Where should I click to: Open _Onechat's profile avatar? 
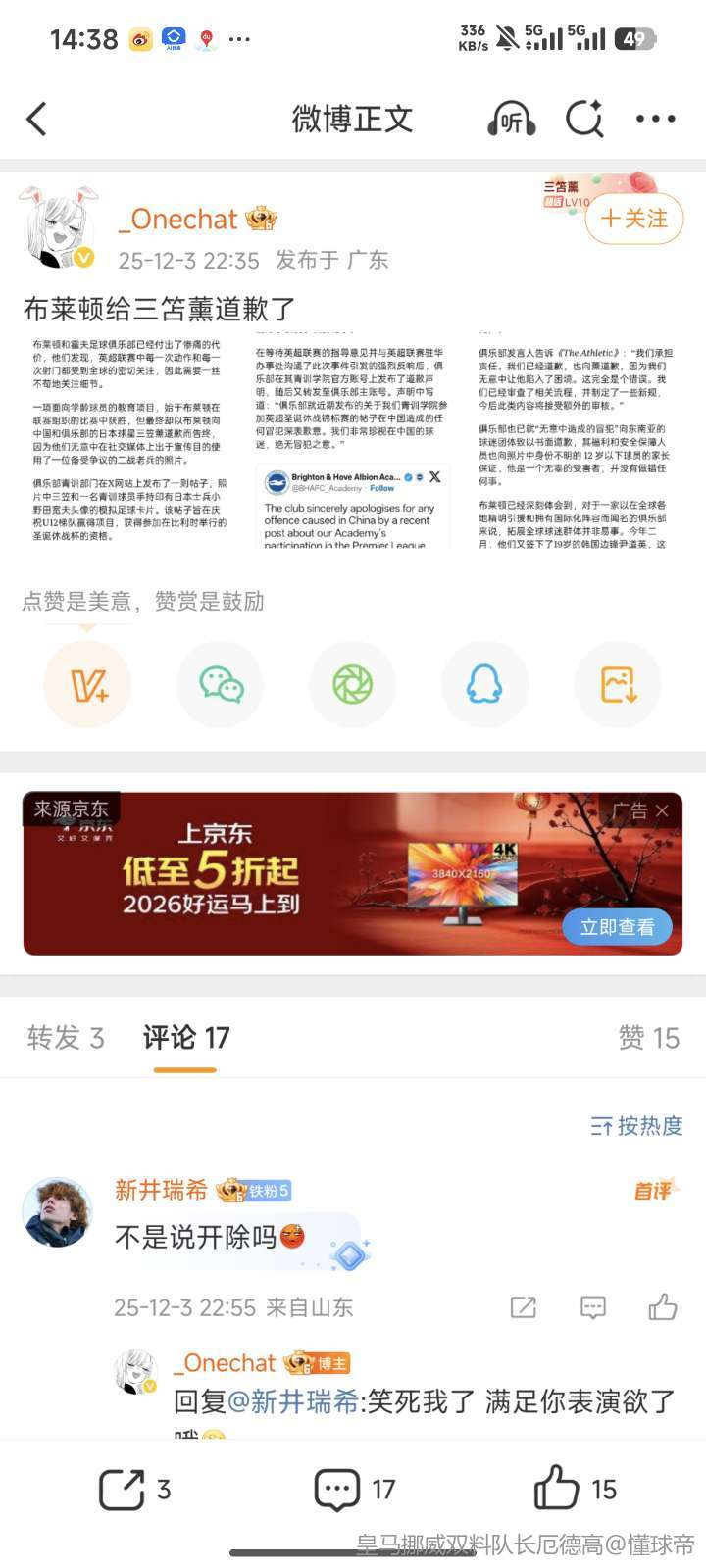click(x=59, y=227)
